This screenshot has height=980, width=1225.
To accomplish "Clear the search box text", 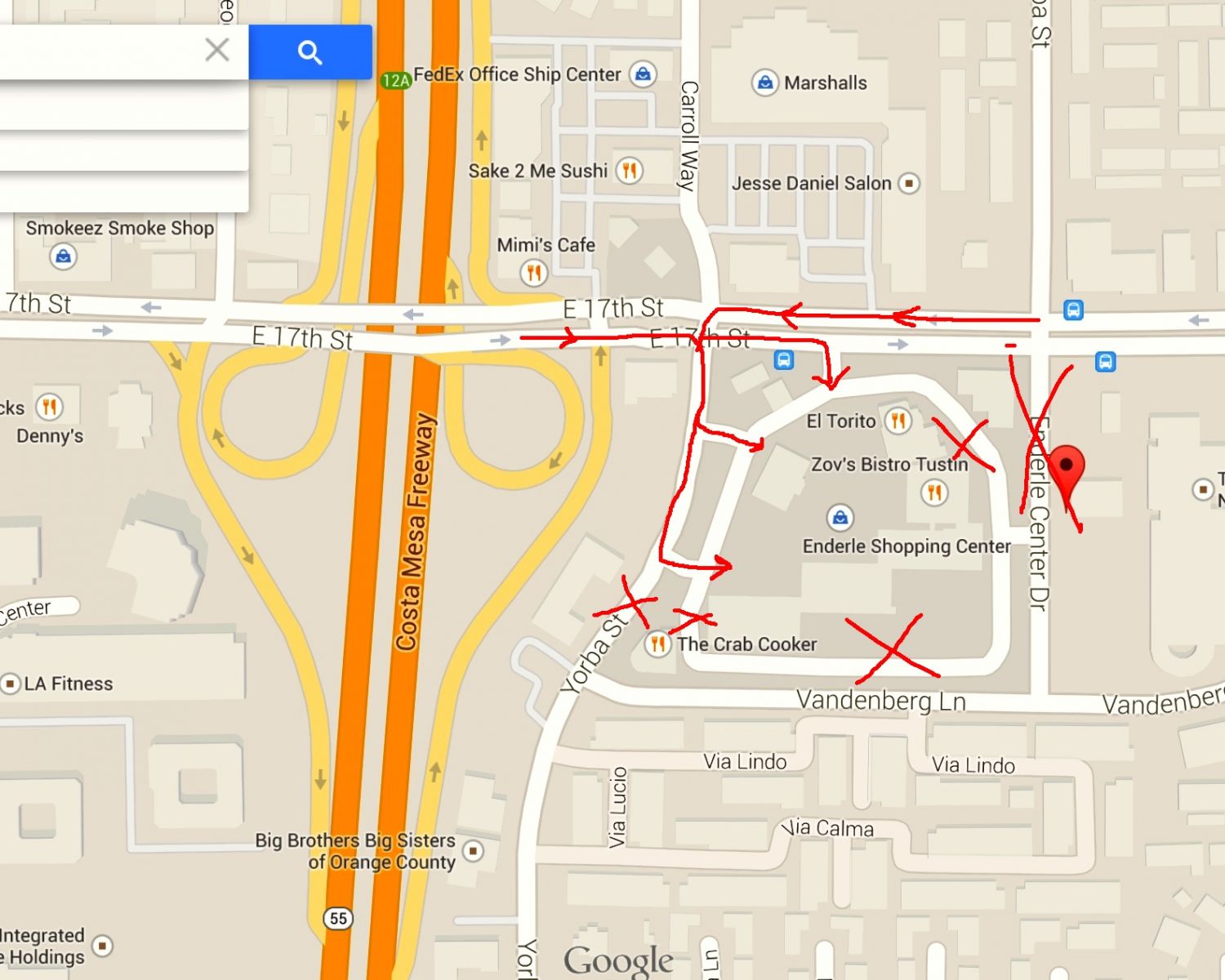I will point(217,51).
